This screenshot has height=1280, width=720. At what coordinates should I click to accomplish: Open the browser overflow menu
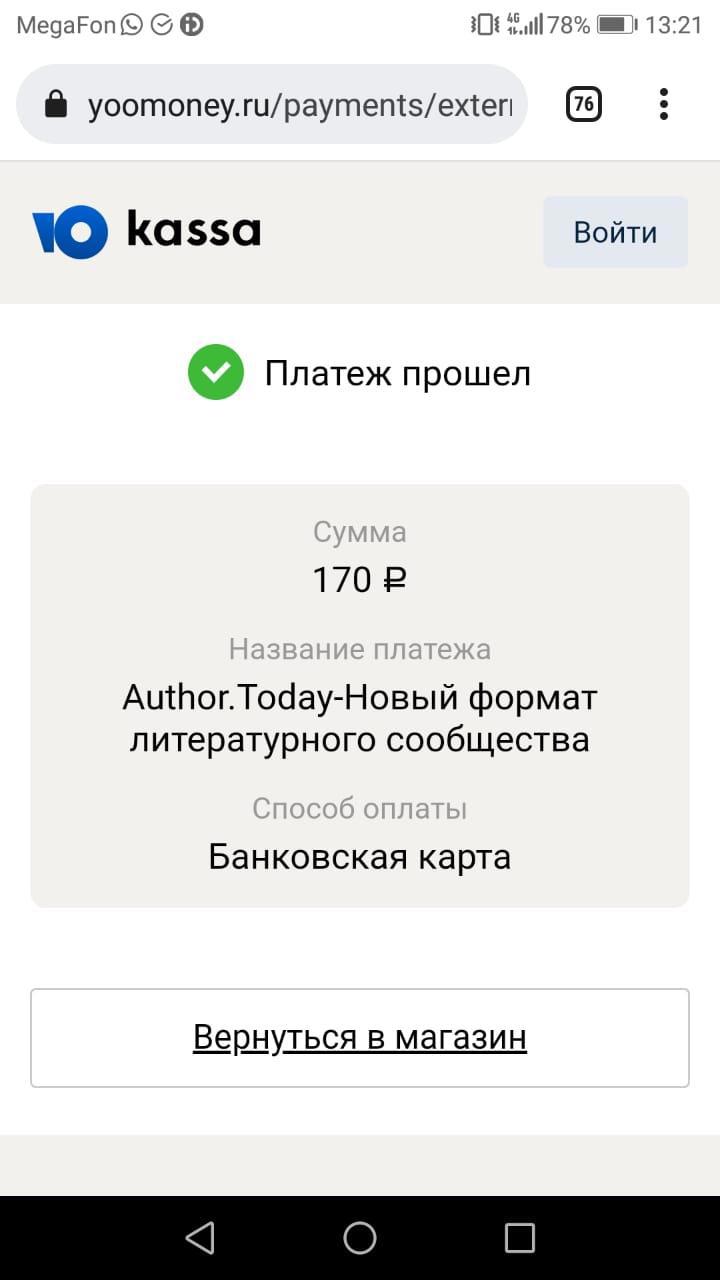point(664,104)
